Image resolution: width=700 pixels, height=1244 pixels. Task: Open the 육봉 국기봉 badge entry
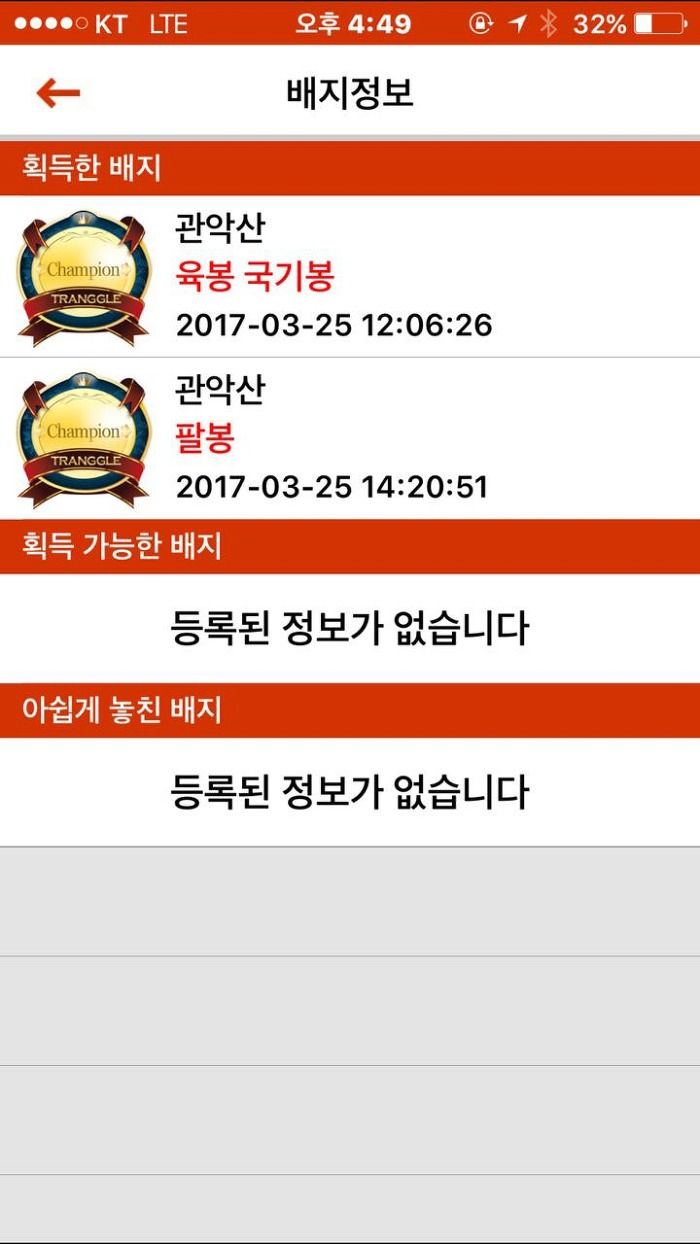pyautogui.click(x=350, y=276)
